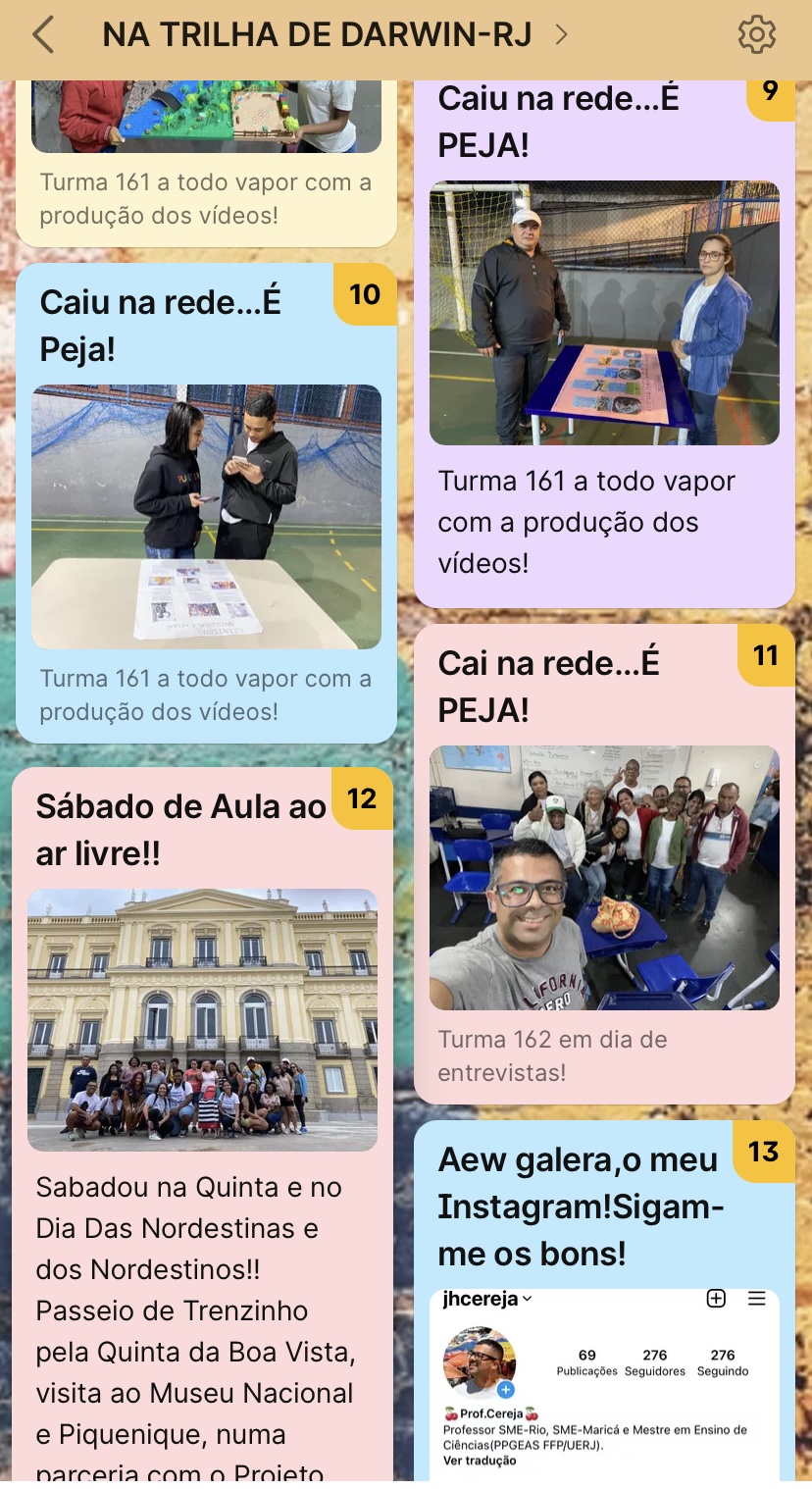Go back using the header arrow
Viewport: 812px width, 1489px height.
tap(42, 35)
